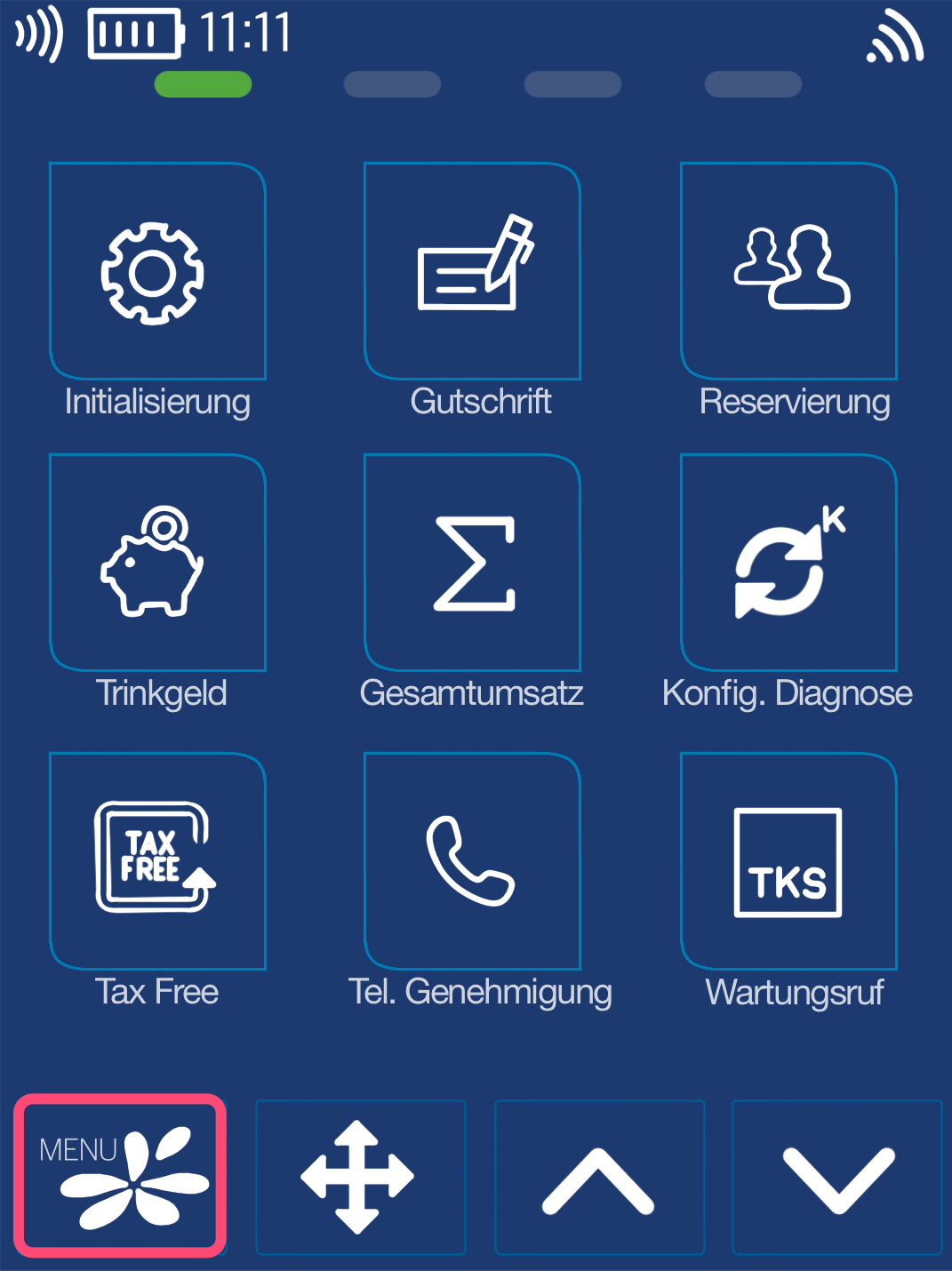Jump to the fourth page indicator

(x=753, y=84)
